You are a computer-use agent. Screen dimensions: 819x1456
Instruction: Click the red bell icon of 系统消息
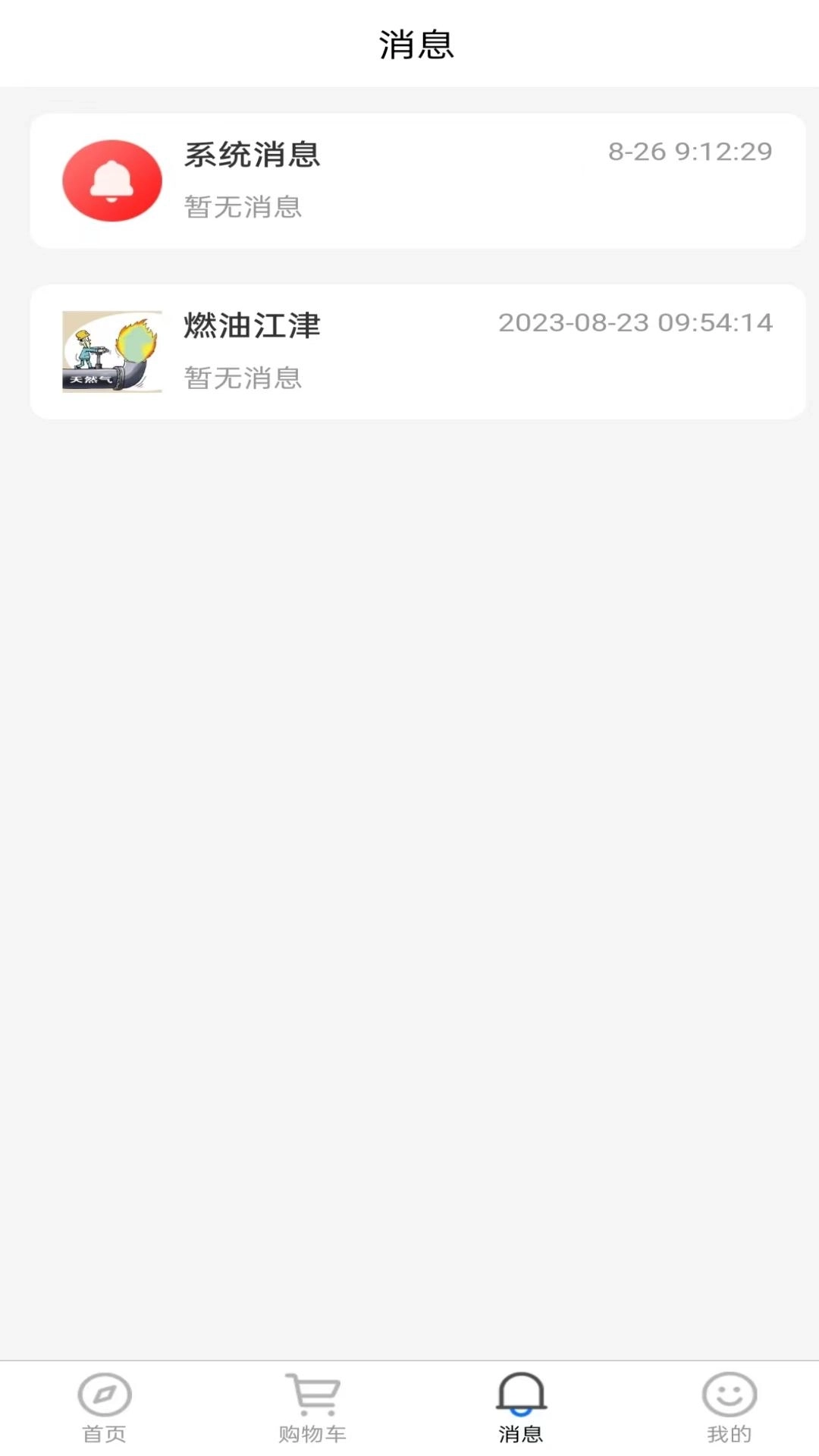(111, 180)
